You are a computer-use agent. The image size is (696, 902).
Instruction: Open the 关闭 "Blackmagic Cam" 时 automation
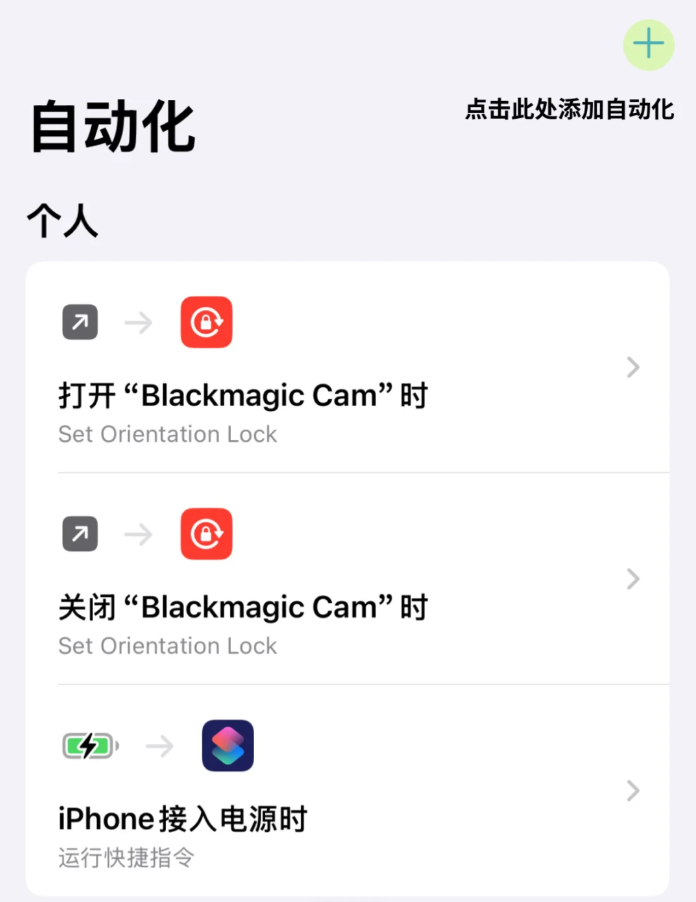point(346,579)
